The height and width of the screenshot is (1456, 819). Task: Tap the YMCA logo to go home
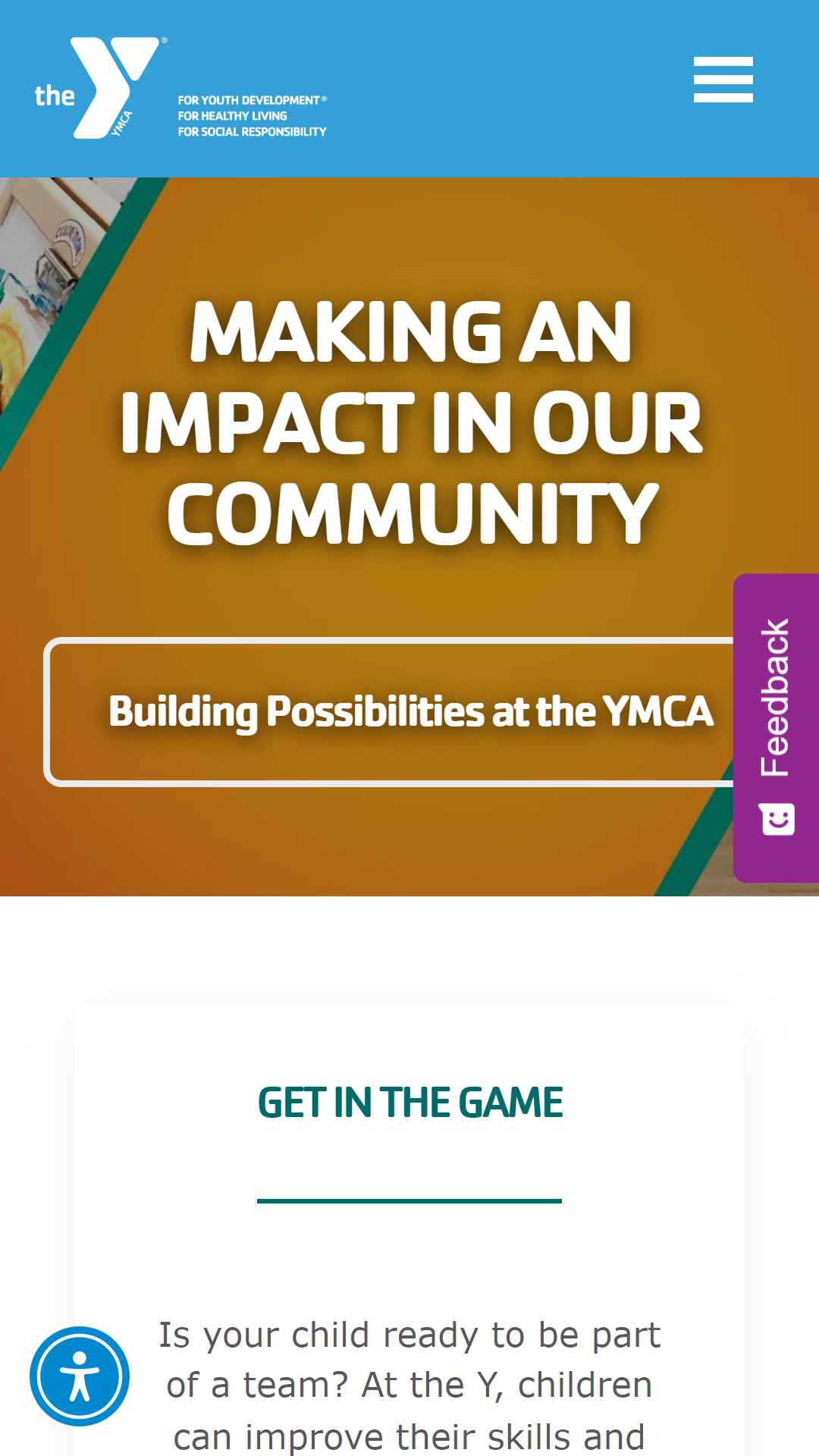180,88
